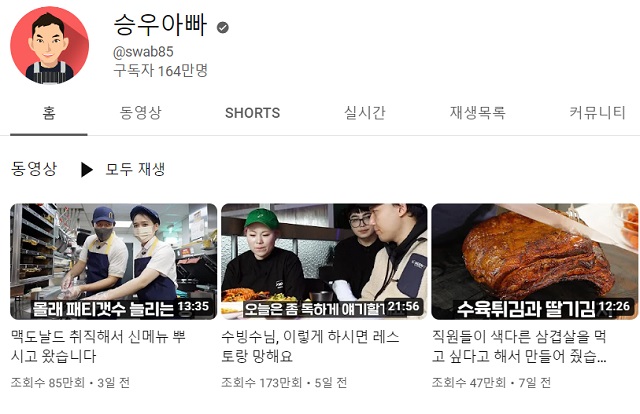Open the 맥도날드 취직 video thumbnail
The image size is (640, 414).
coord(113,261)
